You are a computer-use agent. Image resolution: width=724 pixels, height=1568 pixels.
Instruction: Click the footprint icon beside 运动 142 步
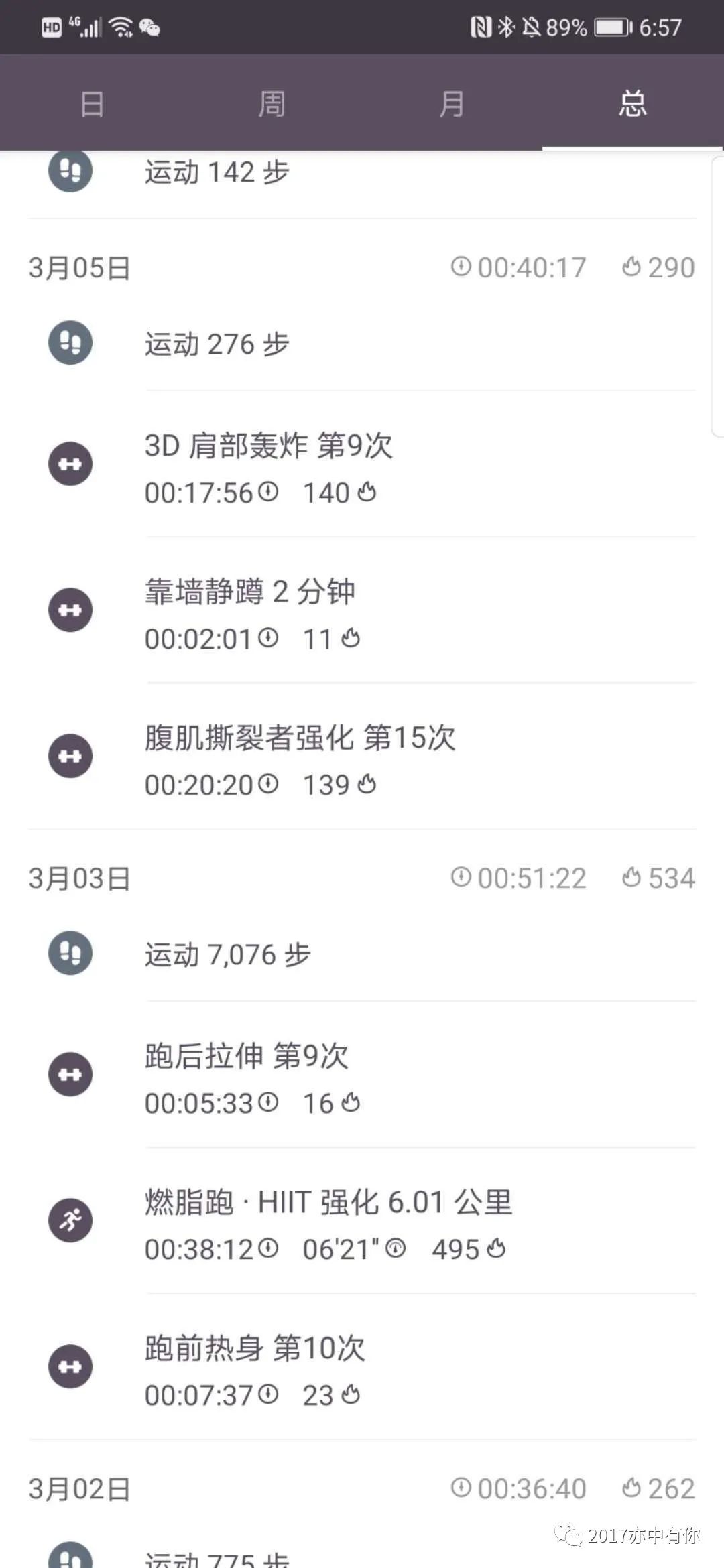[x=70, y=172]
